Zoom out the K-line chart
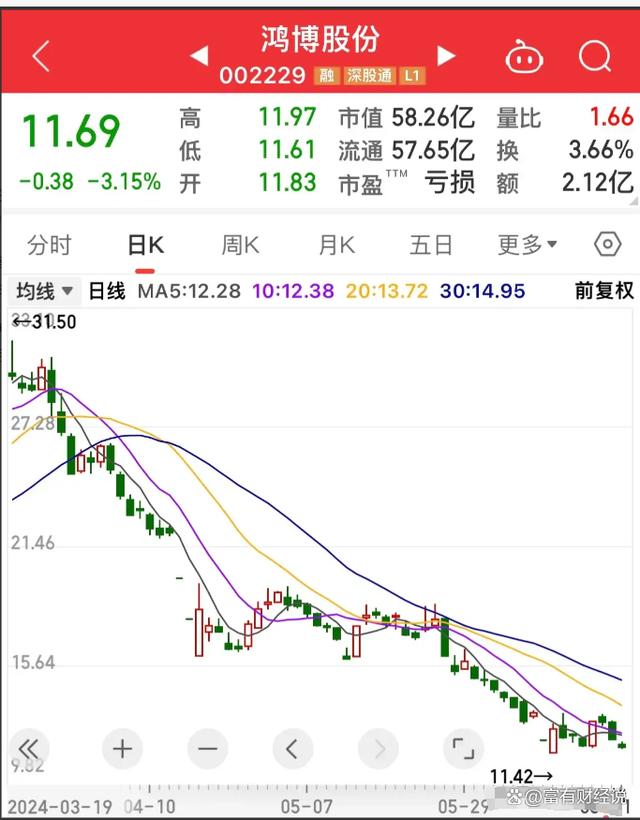Viewport: 640px width, 820px height. (x=207, y=748)
